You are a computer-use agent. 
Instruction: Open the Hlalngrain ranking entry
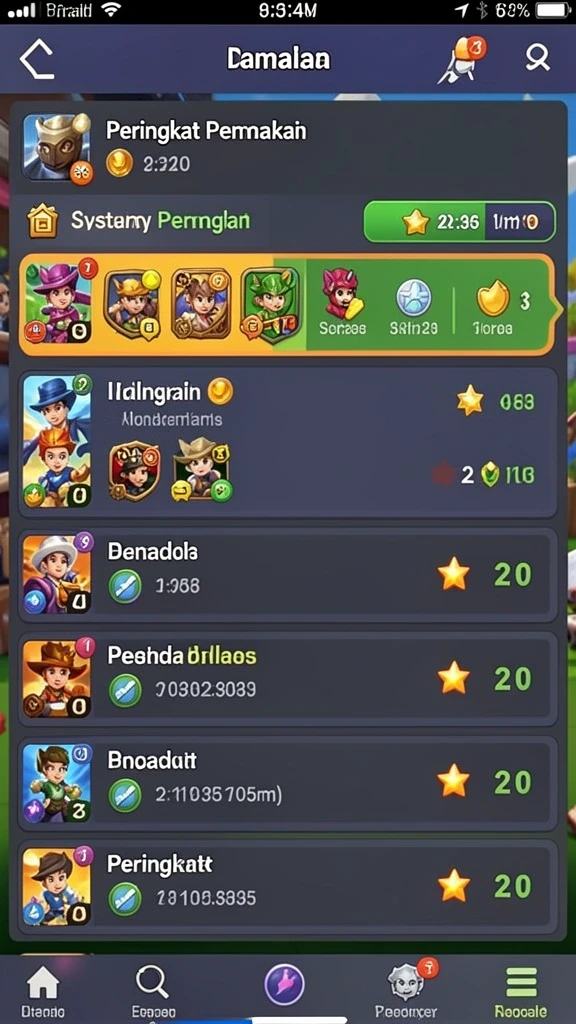(x=287, y=442)
